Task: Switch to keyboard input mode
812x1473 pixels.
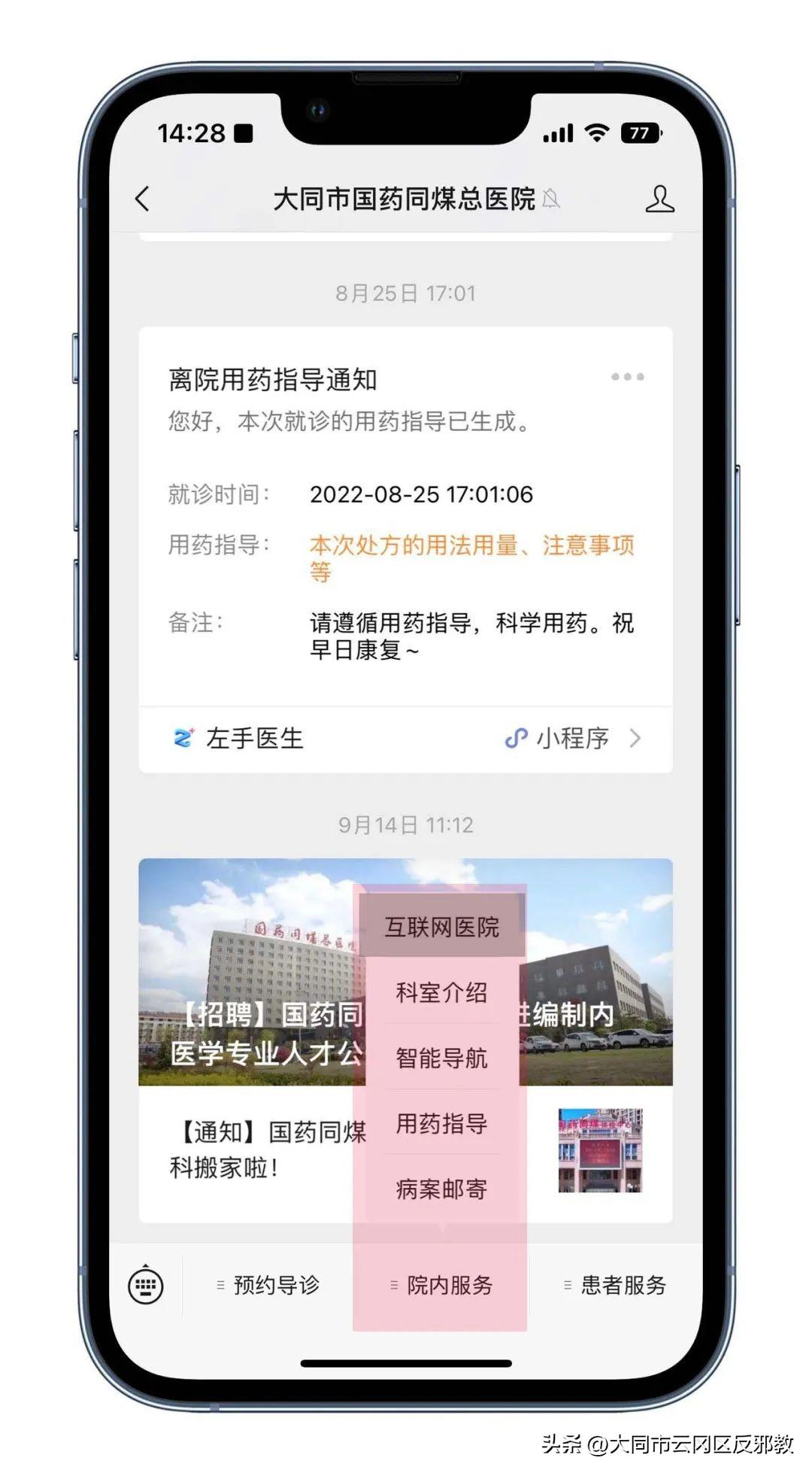Action: pos(146,1285)
